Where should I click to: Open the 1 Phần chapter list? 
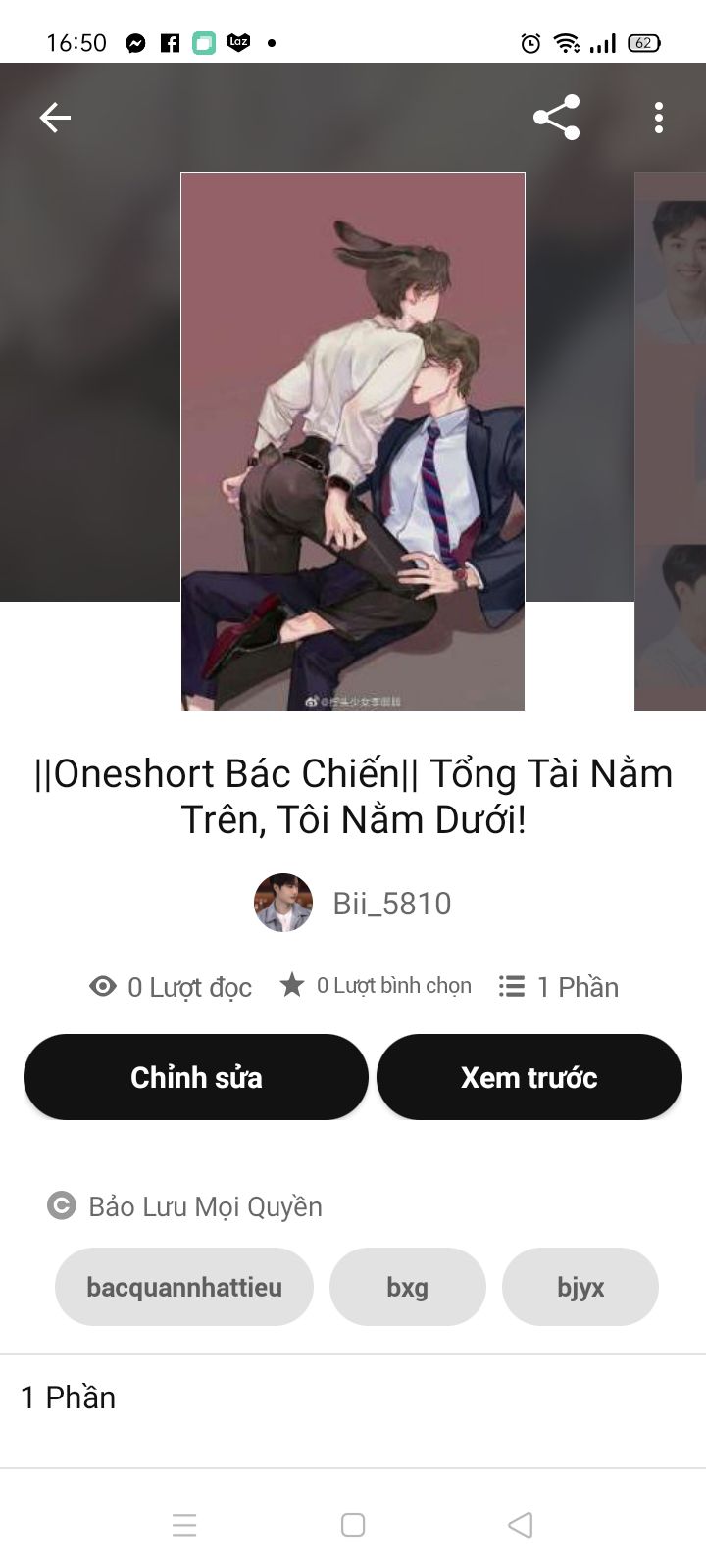(353, 1397)
